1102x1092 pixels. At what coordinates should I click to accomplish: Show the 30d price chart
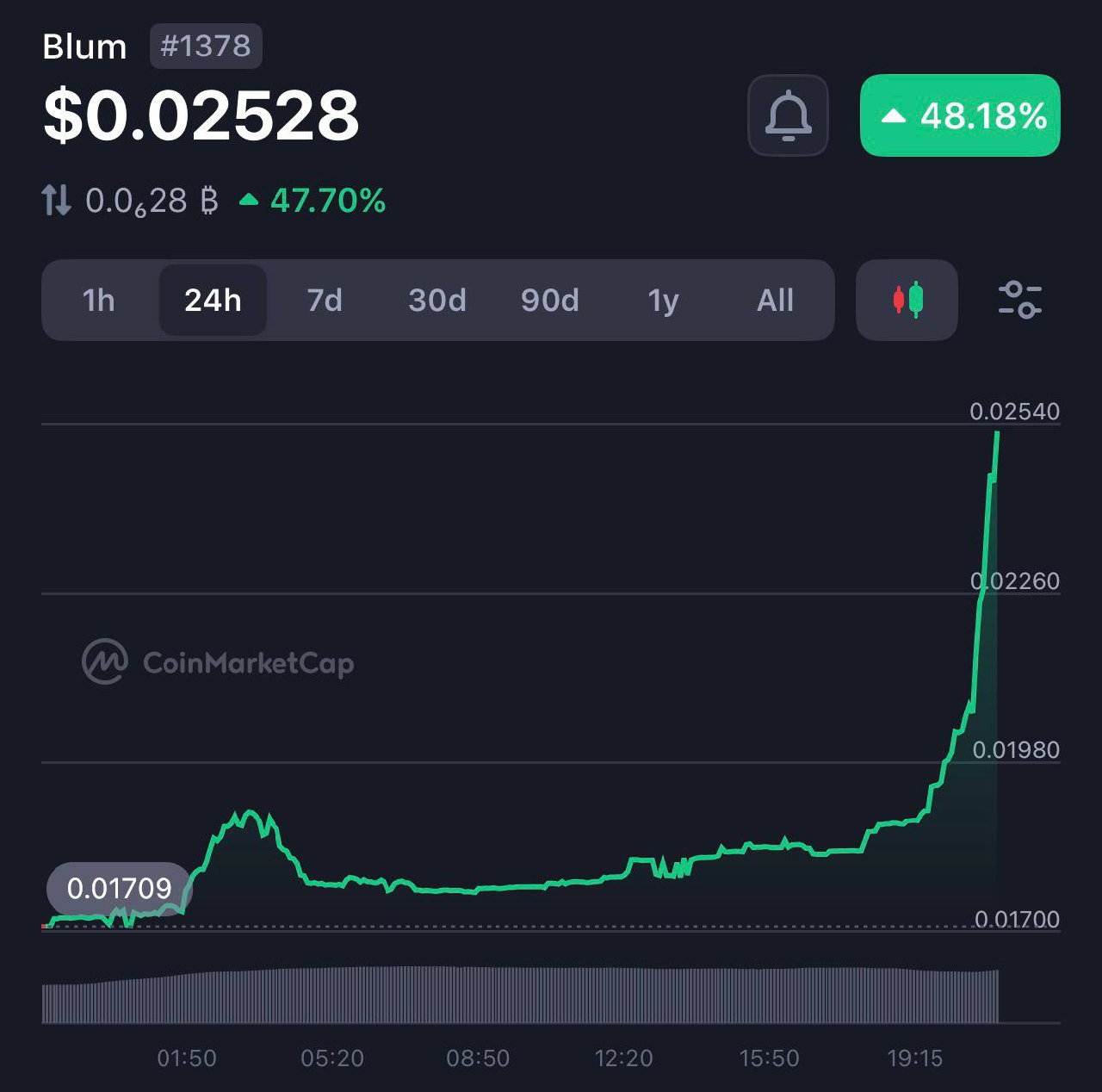(437, 301)
